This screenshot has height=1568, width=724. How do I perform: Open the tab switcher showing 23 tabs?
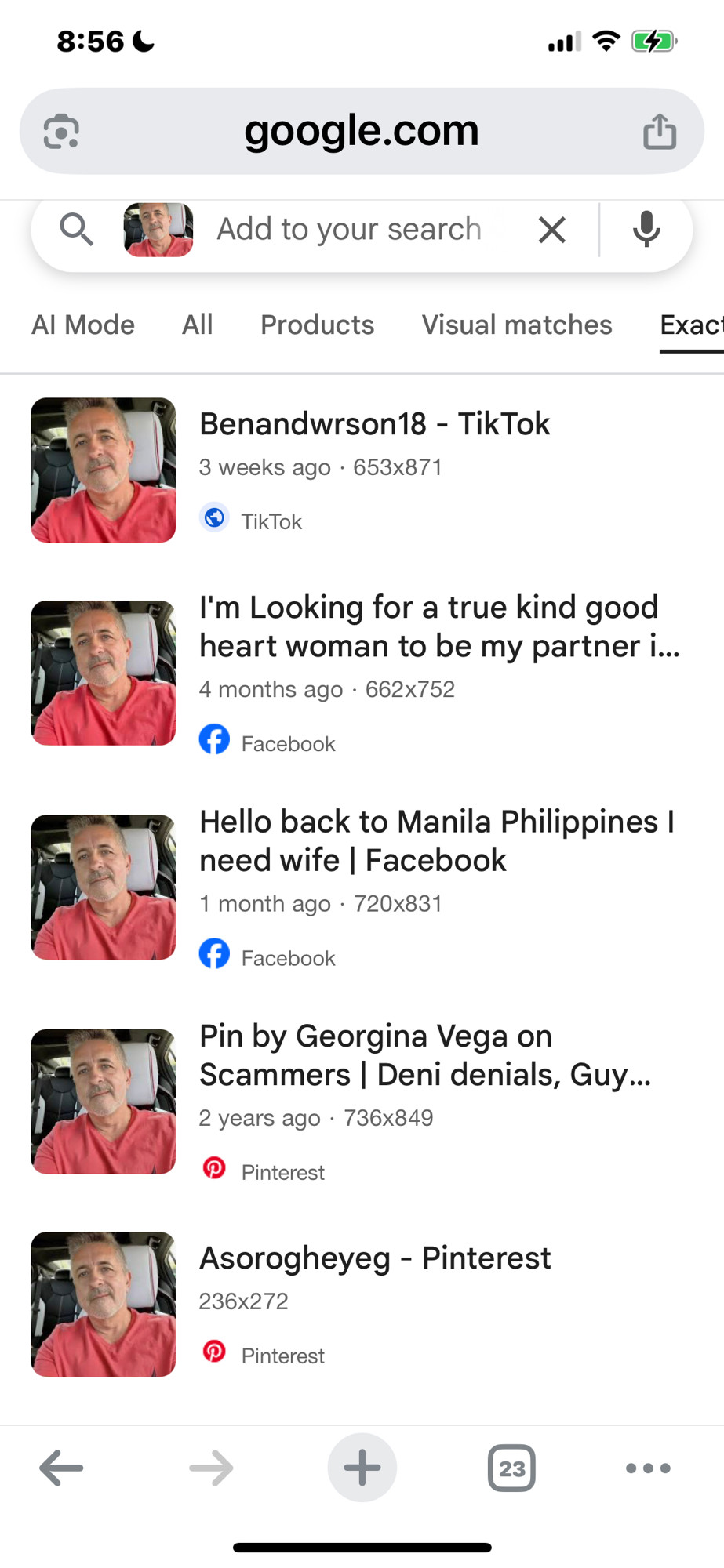[x=511, y=1468]
